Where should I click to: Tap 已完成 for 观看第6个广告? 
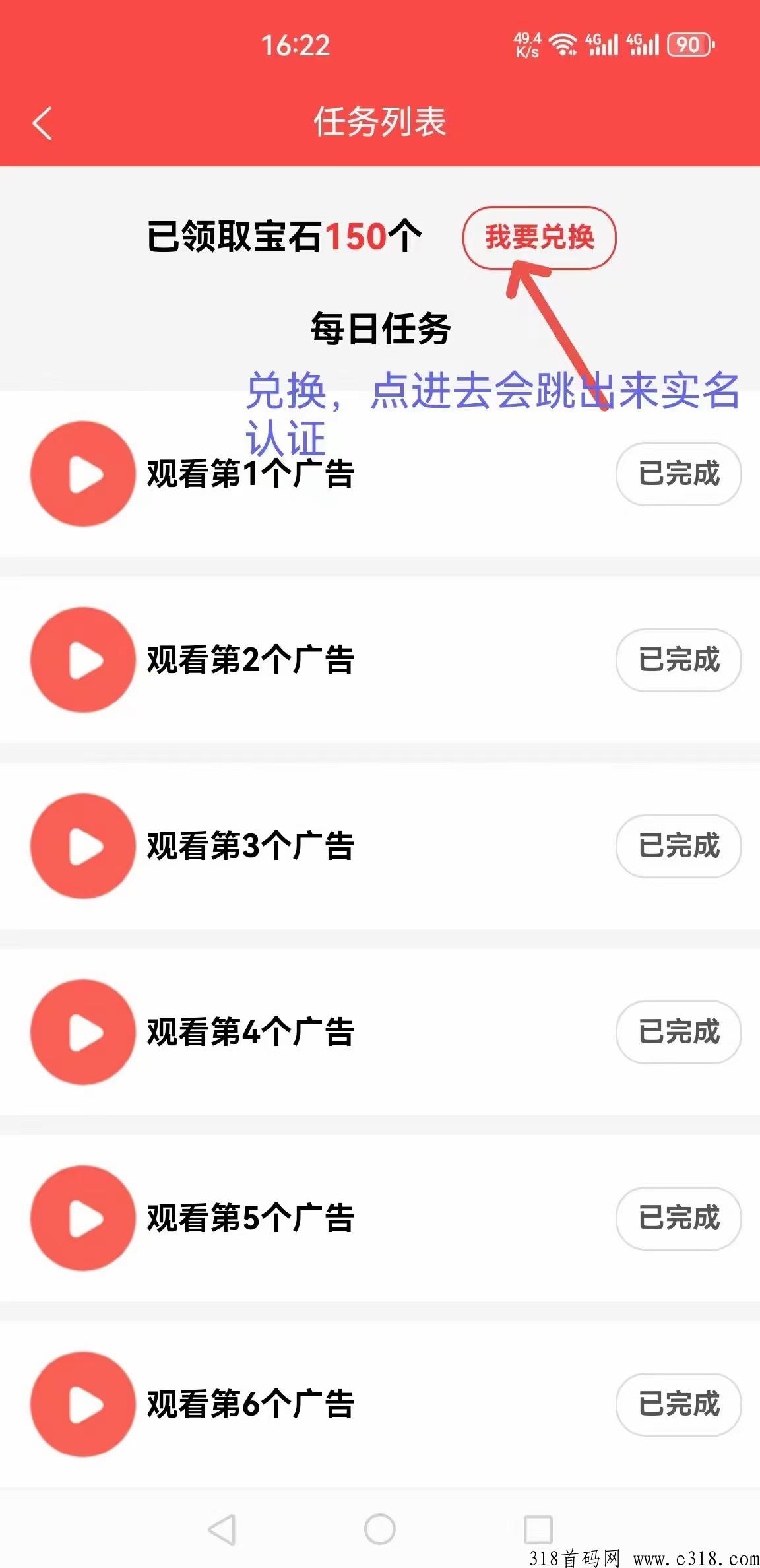[x=678, y=1404]
